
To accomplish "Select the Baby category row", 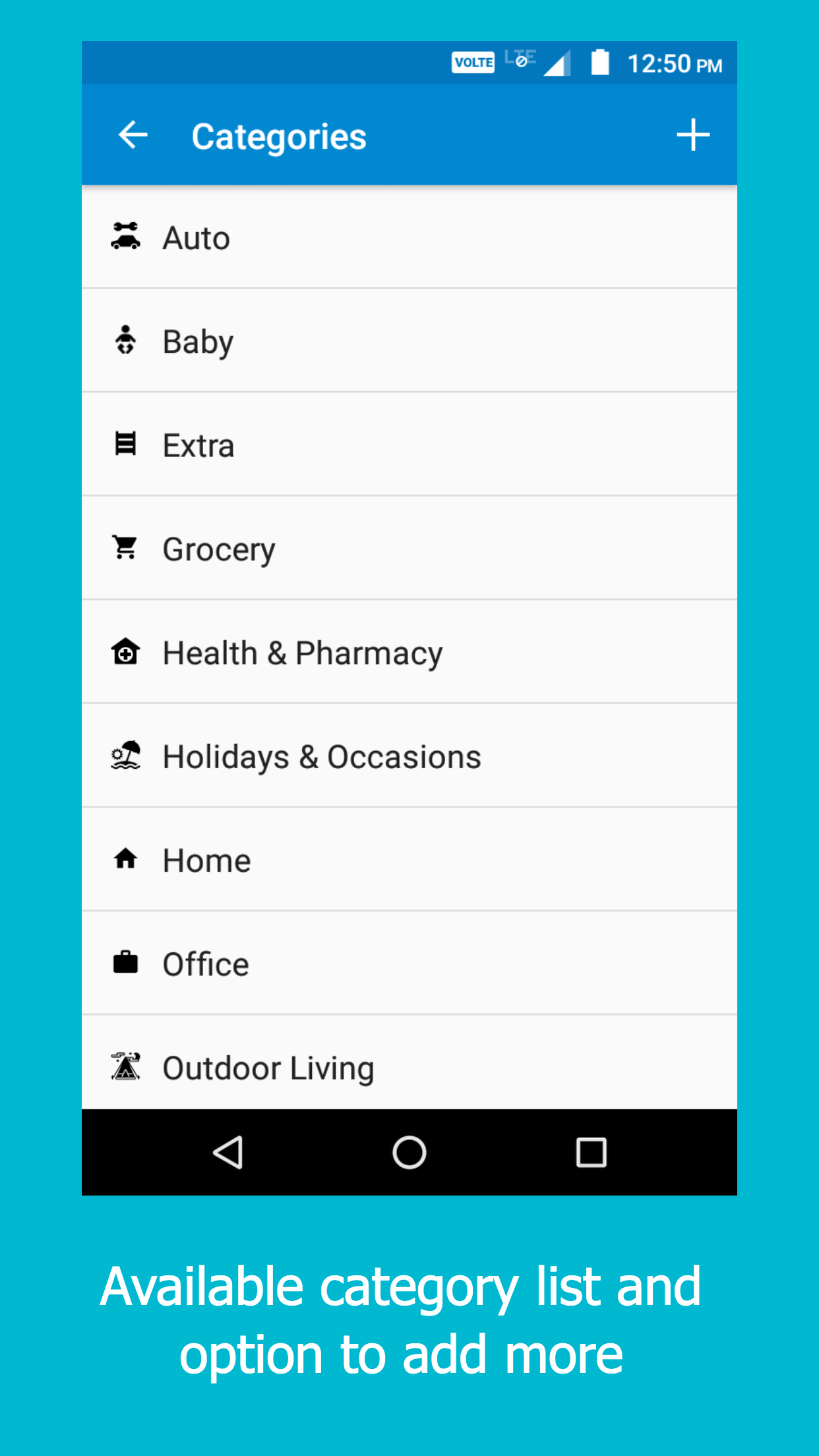I will (409, 340).
